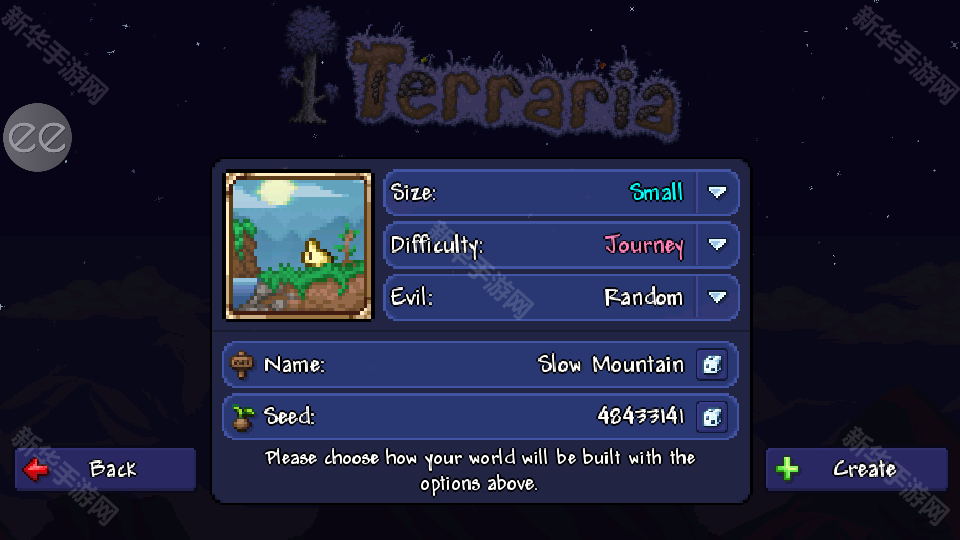Generate a random seed with the dice
The width and height of the screenshot is (960, 540).
(x=712, y=416)
